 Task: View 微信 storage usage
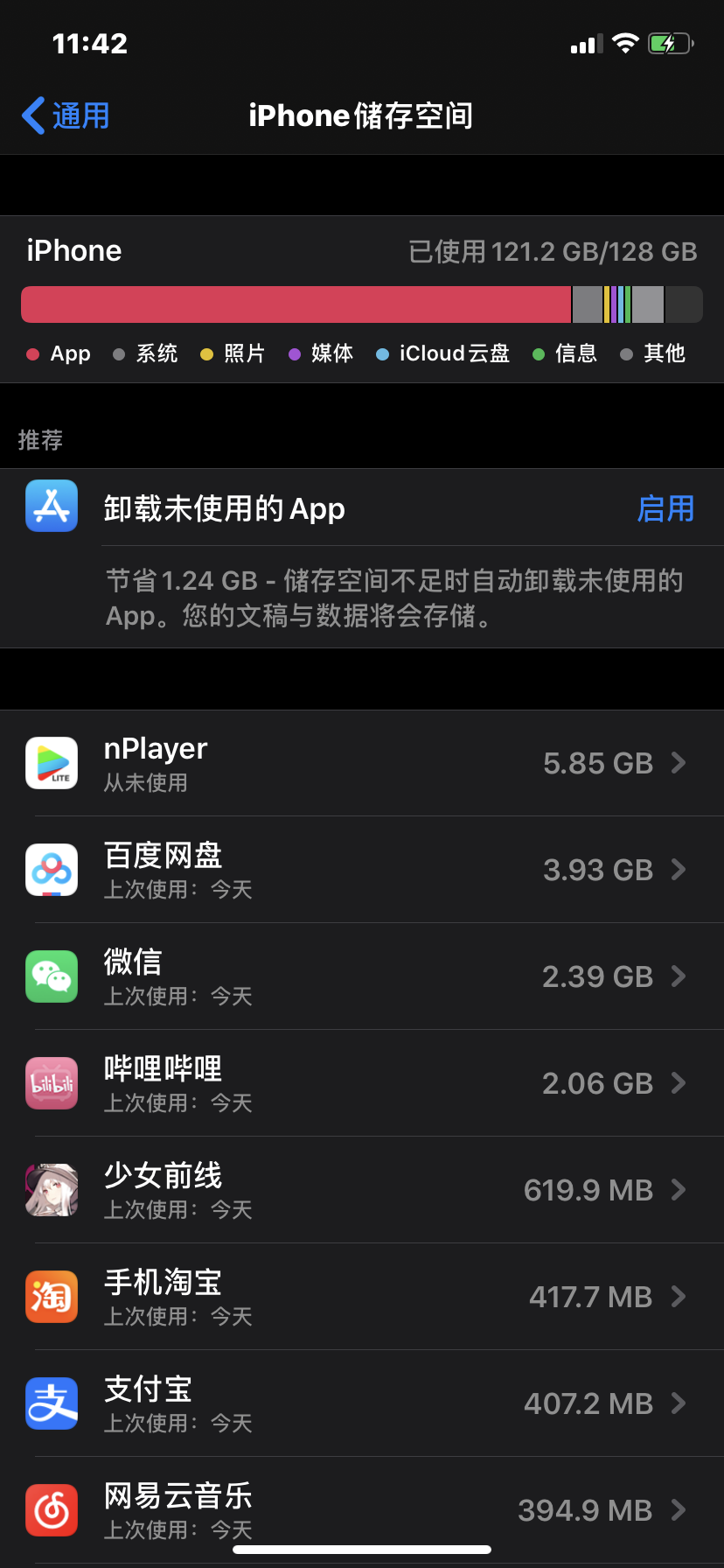362,976
